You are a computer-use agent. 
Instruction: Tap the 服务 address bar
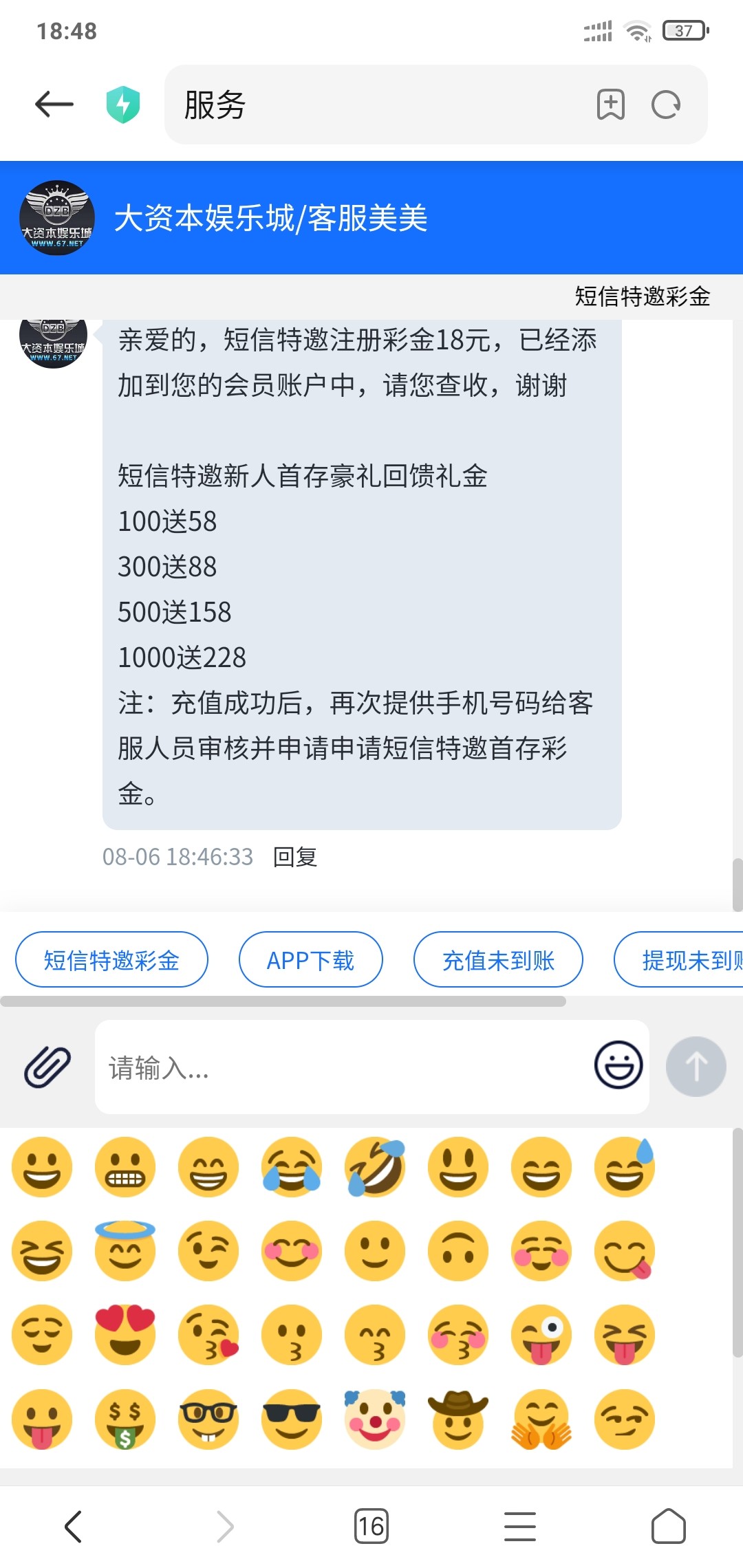371,105
